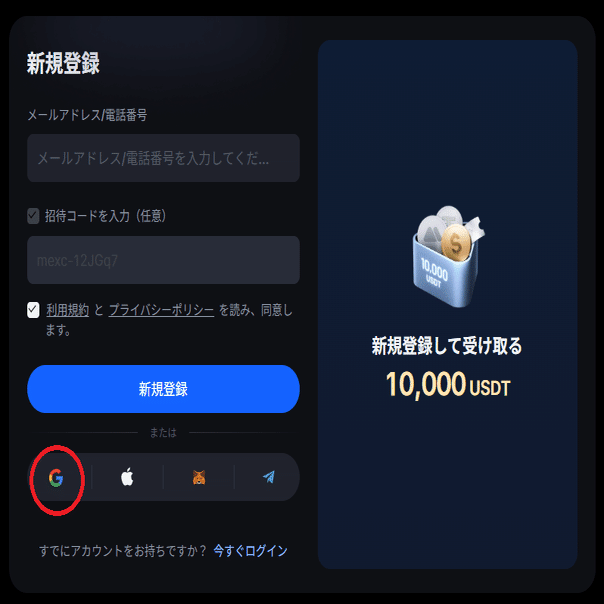This screenshot has height=604, width=604.
Task: Open the プライバシーポリシー link
Action: [161, 310]
